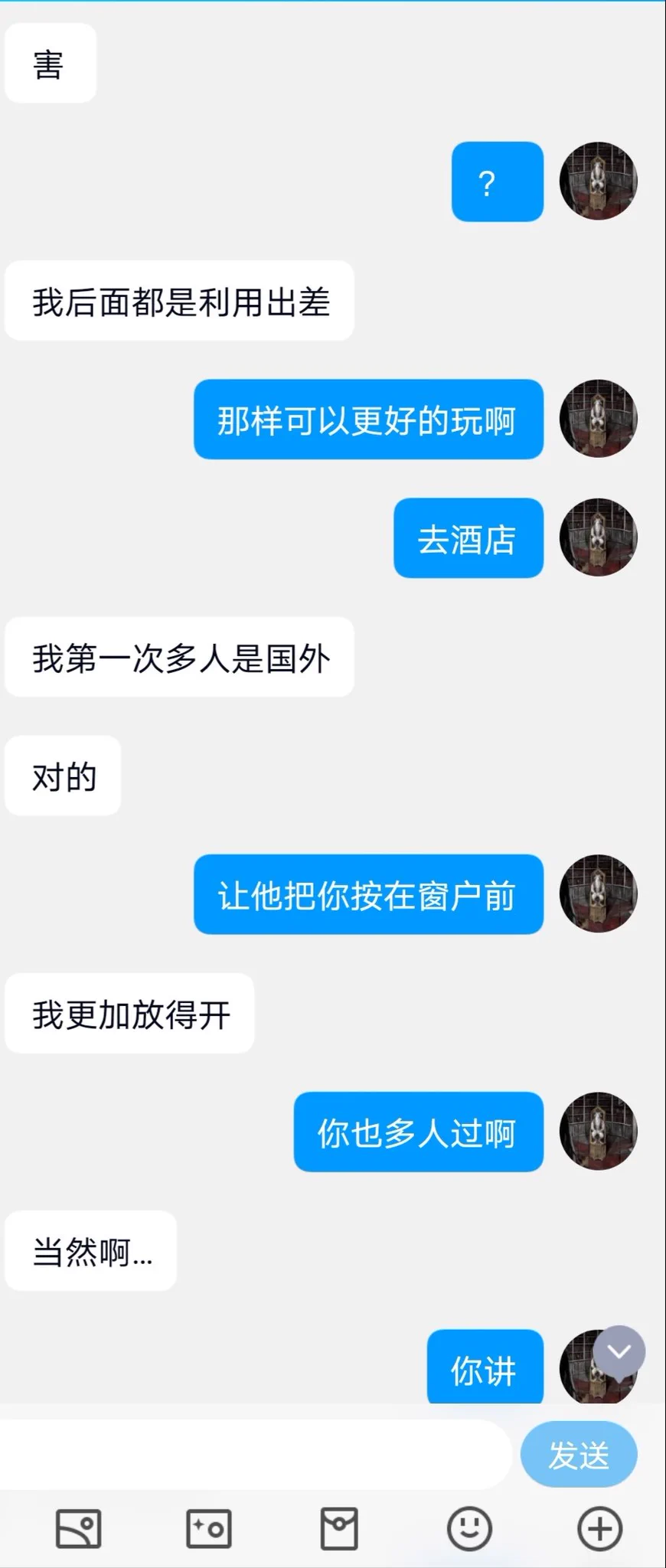Jump to latest messages with down arrow
This screenshot has width=666, height=1568.
[619, 1352]
